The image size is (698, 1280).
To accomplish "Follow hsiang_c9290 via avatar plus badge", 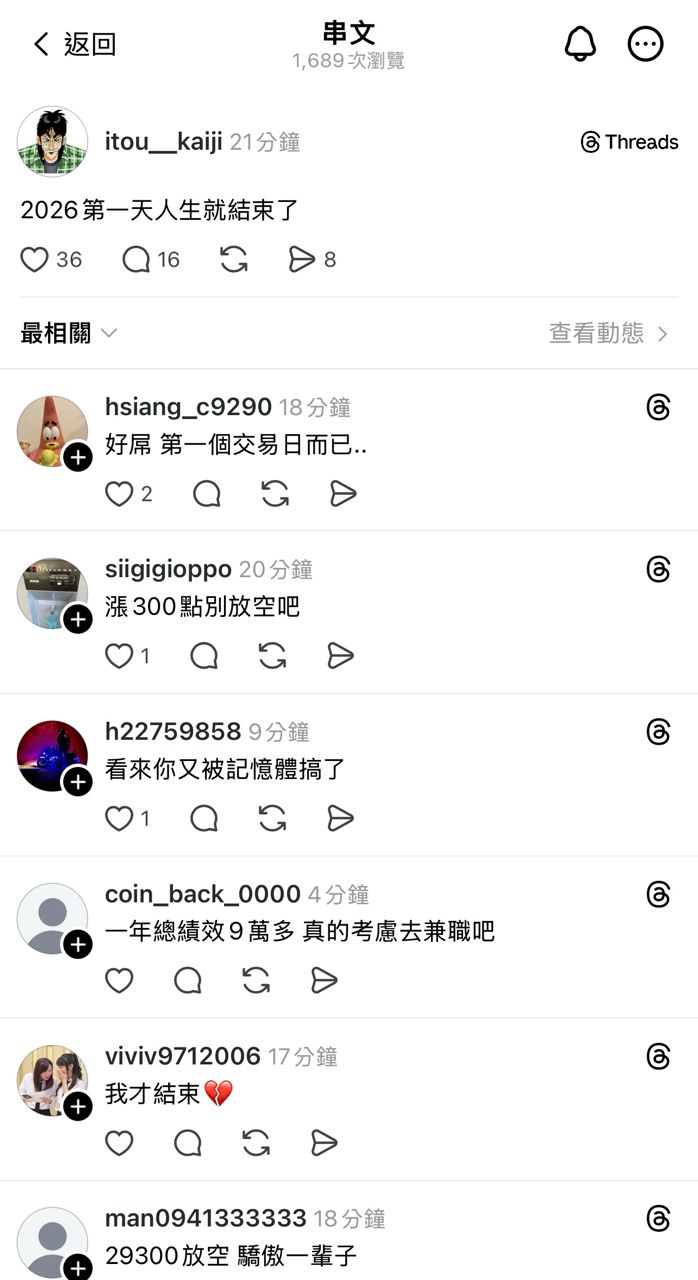I will (x=78, y=458).
